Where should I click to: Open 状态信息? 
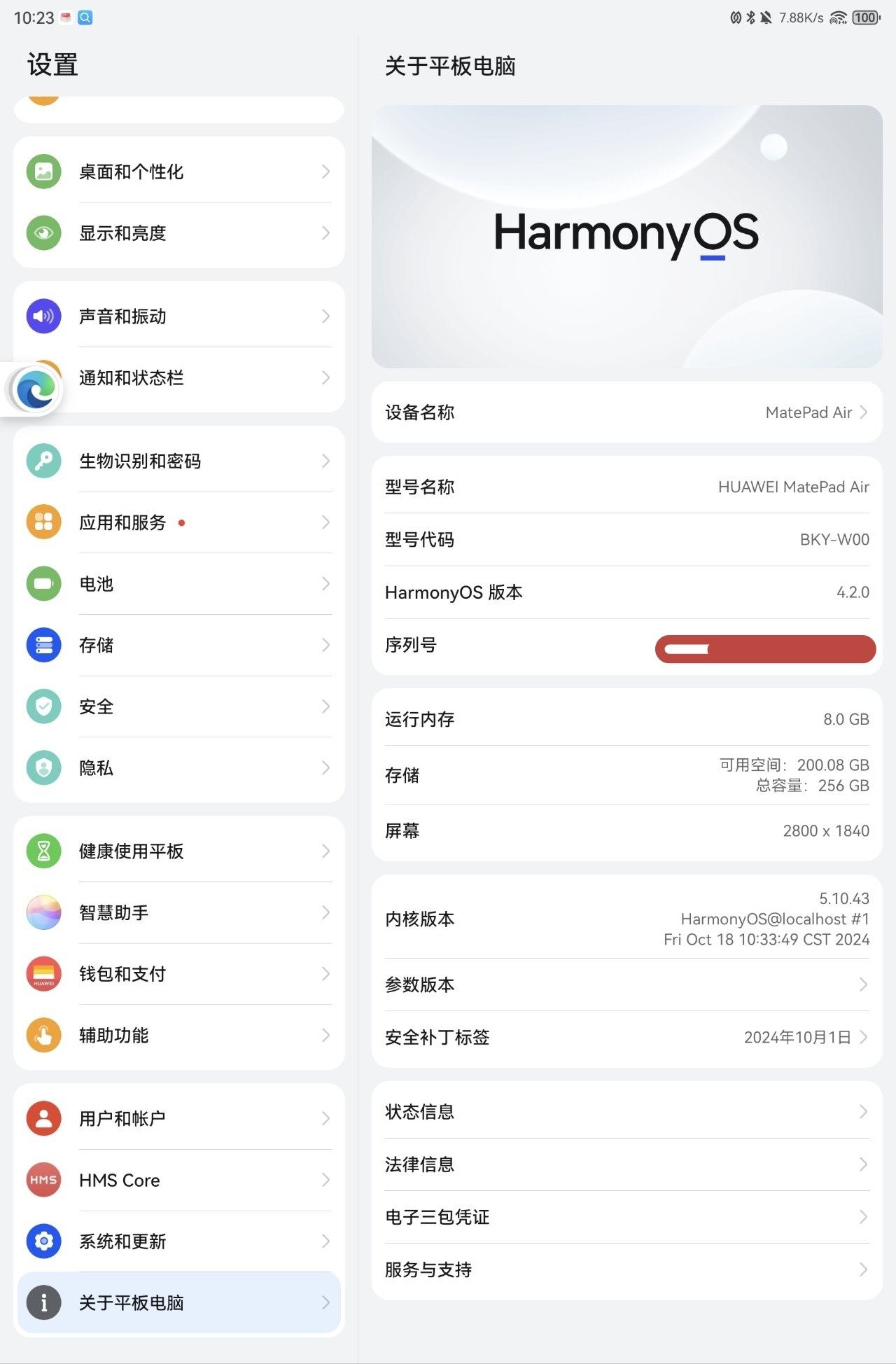click(x=626, y=1112)
